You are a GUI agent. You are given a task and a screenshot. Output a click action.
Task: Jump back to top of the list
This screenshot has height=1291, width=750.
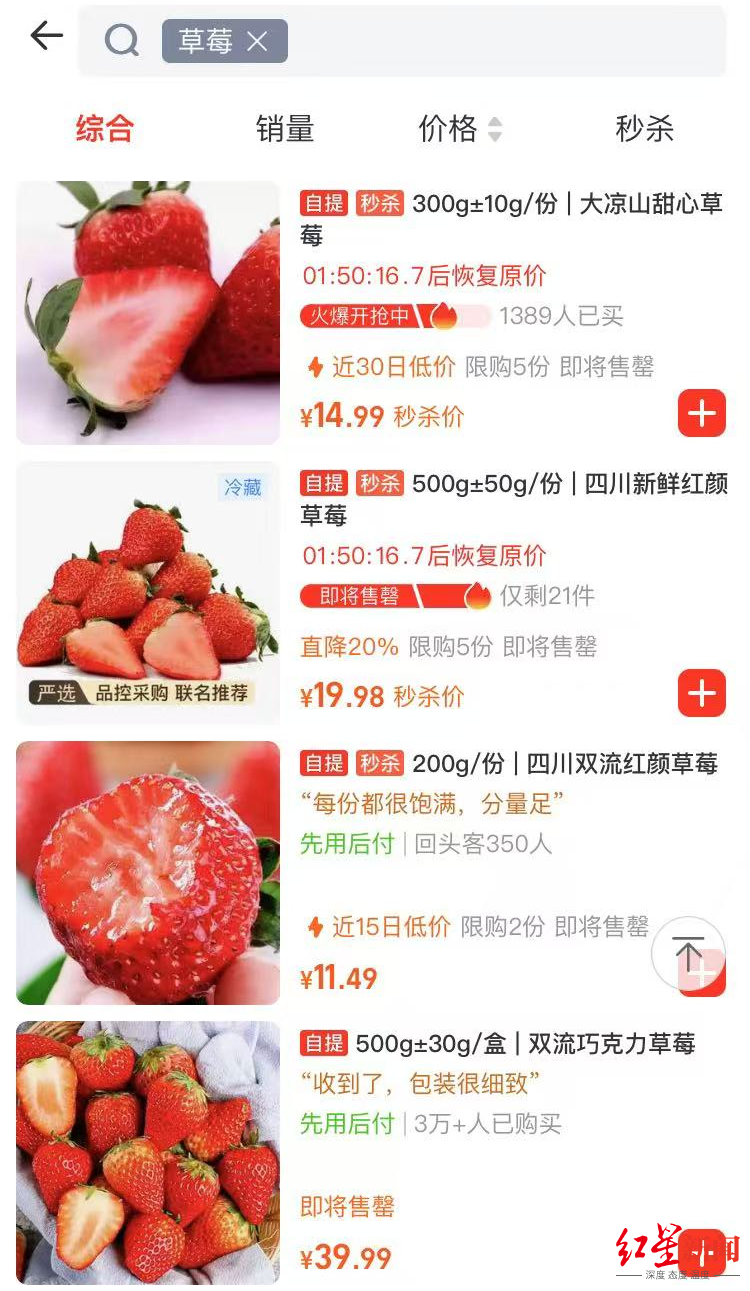[x=688, y=953]
